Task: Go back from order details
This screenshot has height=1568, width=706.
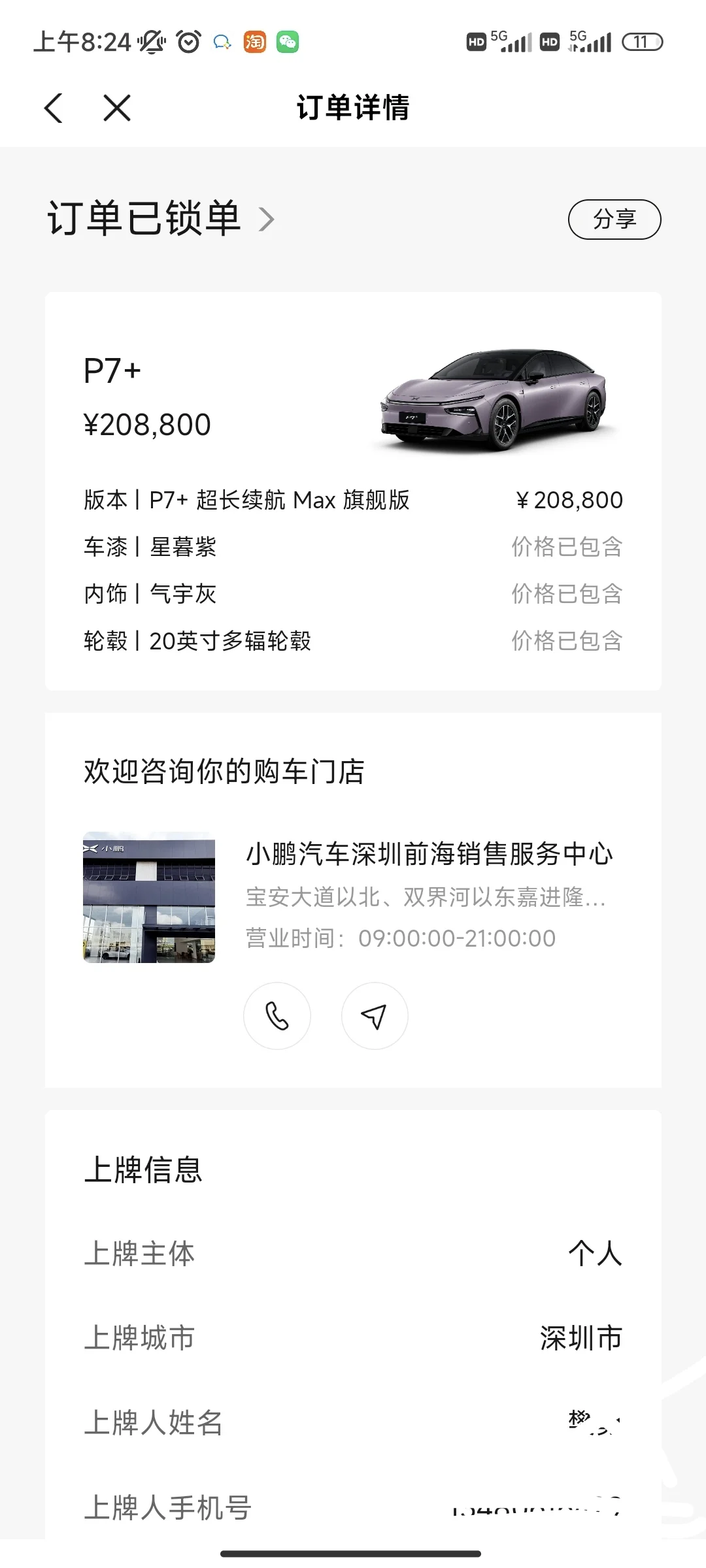Action: (54, 108)
